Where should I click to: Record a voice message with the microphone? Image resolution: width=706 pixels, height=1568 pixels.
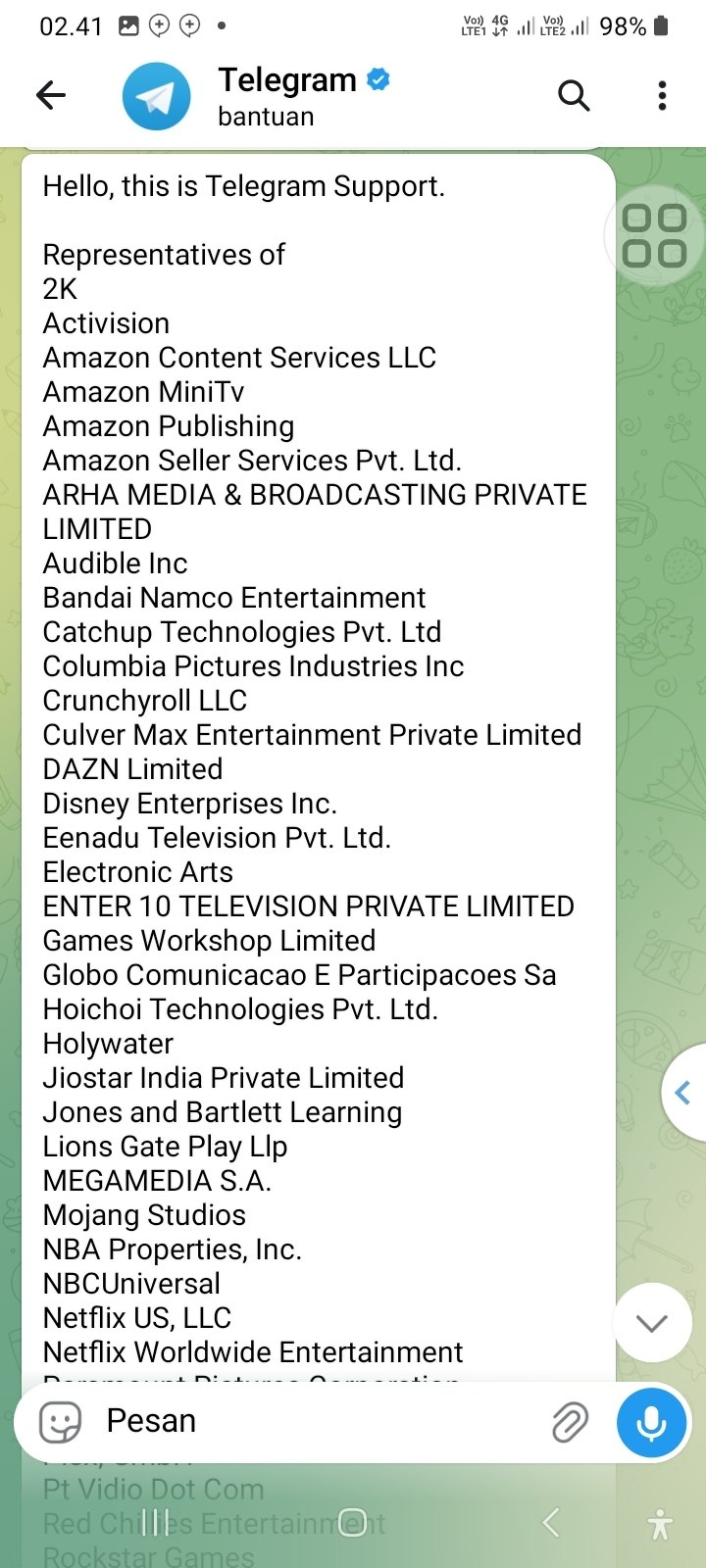pyautogui.click(x=651, y=1422)
